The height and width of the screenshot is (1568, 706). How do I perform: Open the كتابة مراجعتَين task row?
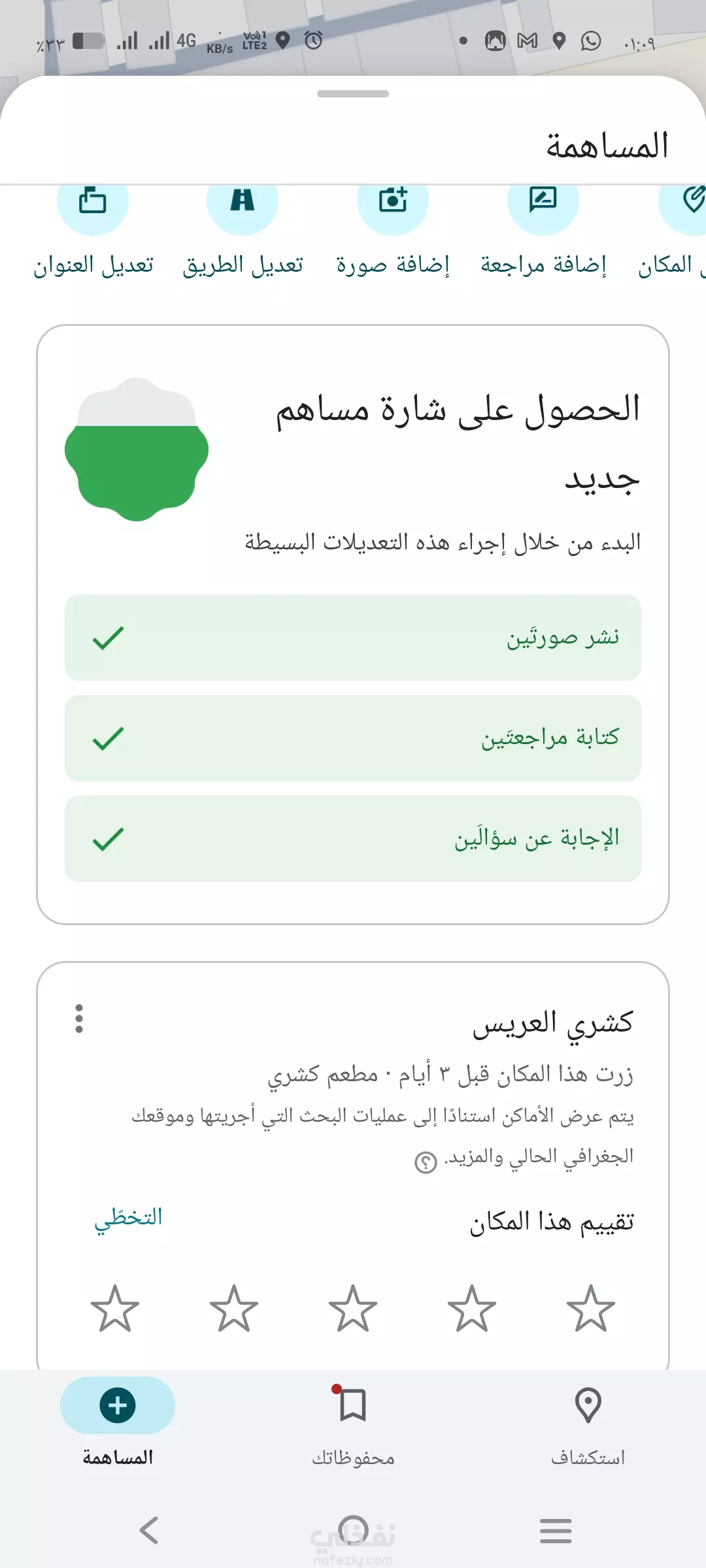coord(353,738)
